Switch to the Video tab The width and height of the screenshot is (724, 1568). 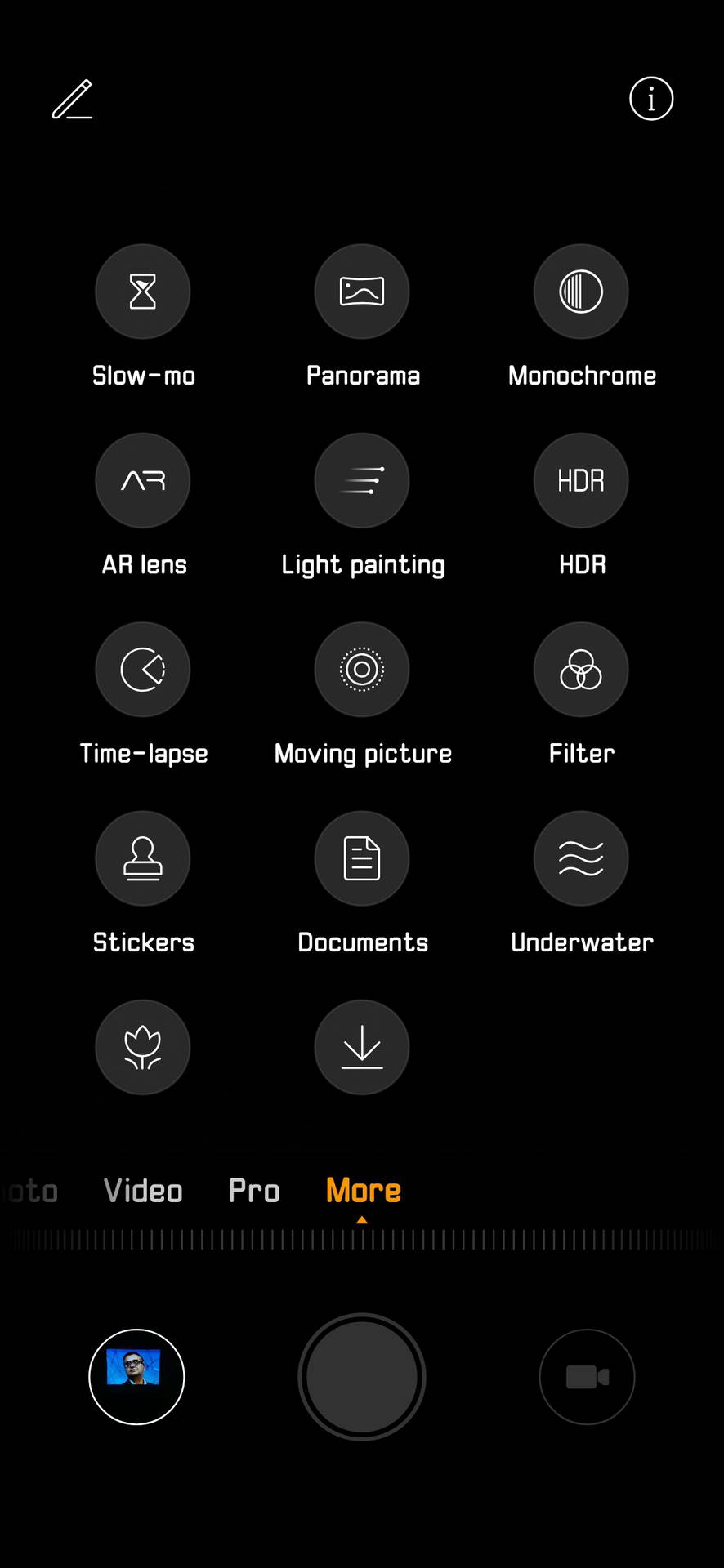coord(143,1191)
